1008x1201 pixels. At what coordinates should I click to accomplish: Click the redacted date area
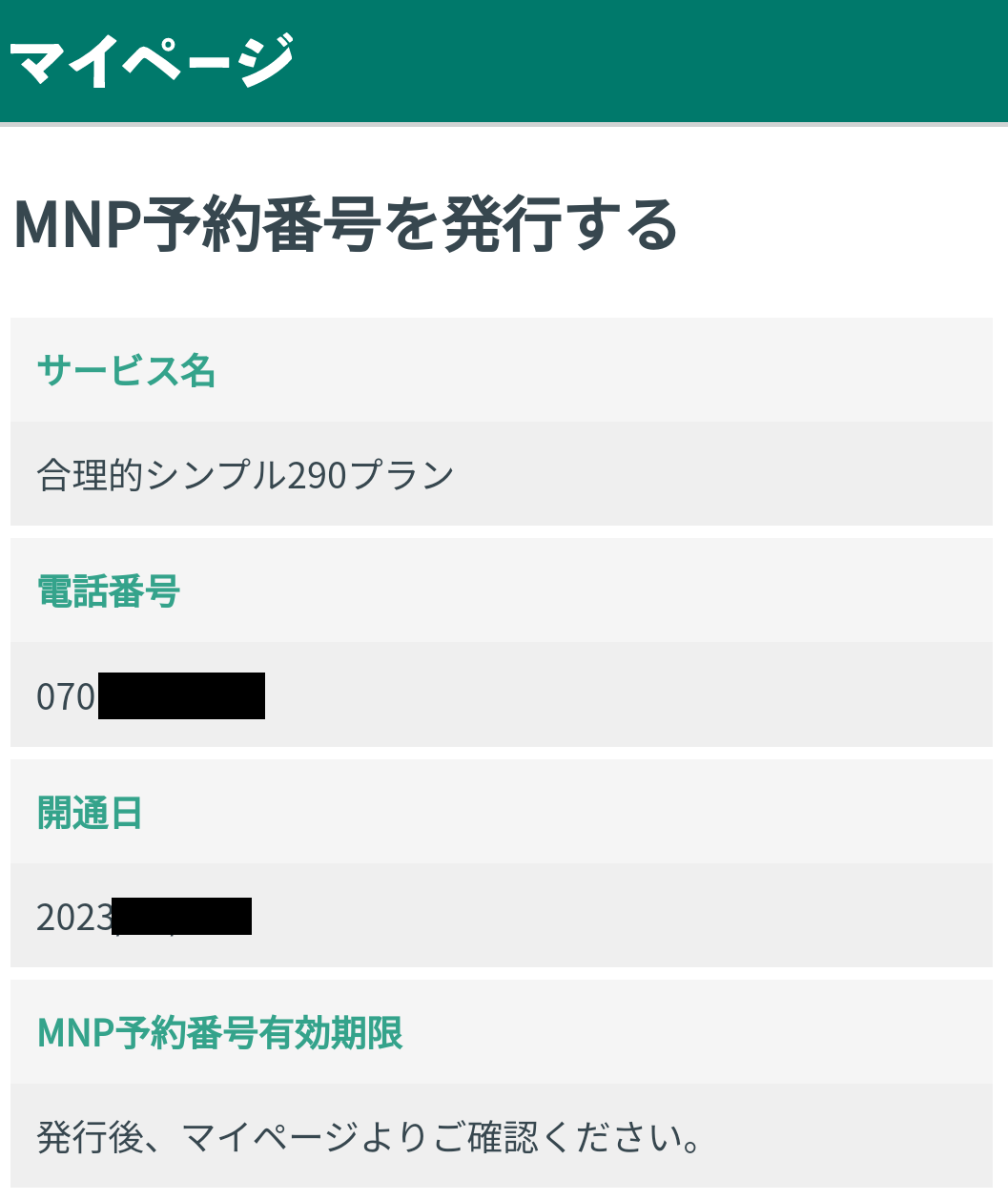(x=181, y=918)
